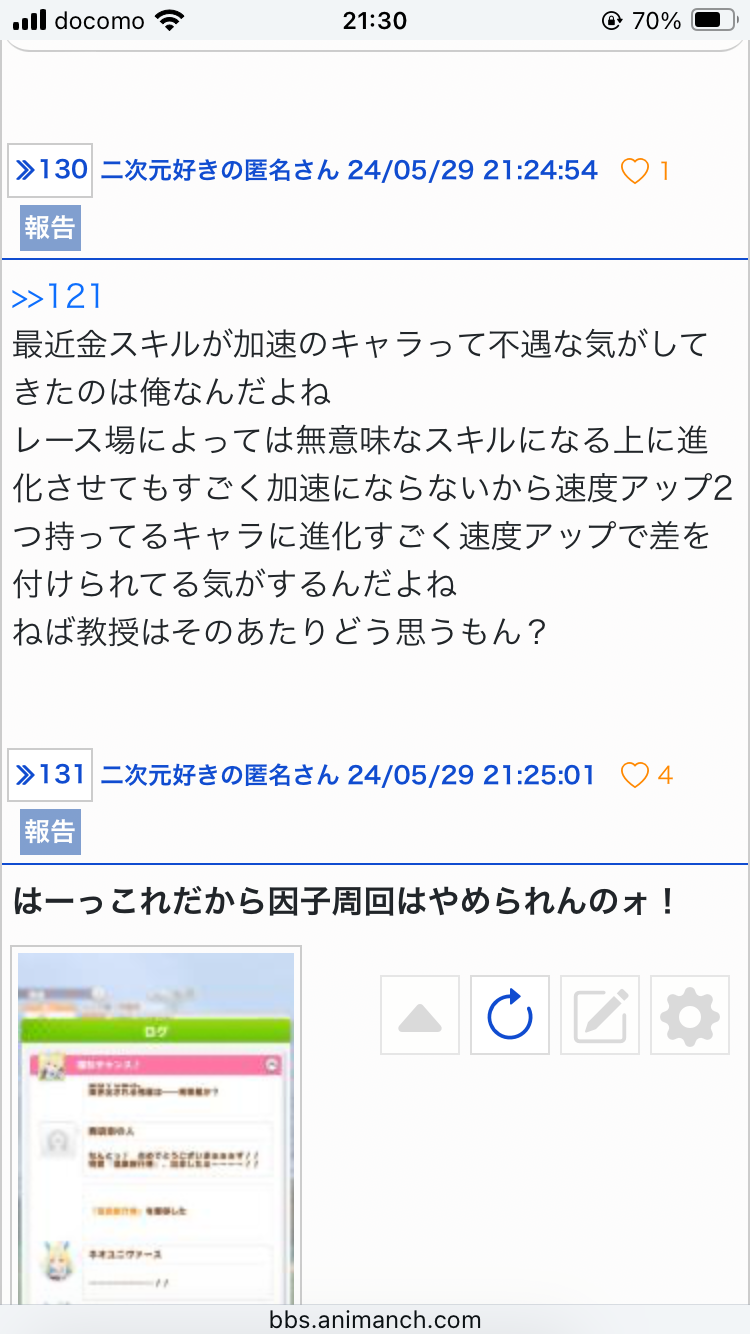Open settings with the gear icon
Image resolution: width=750 pixels, height=1334 pixels.
coord(690,1015)
